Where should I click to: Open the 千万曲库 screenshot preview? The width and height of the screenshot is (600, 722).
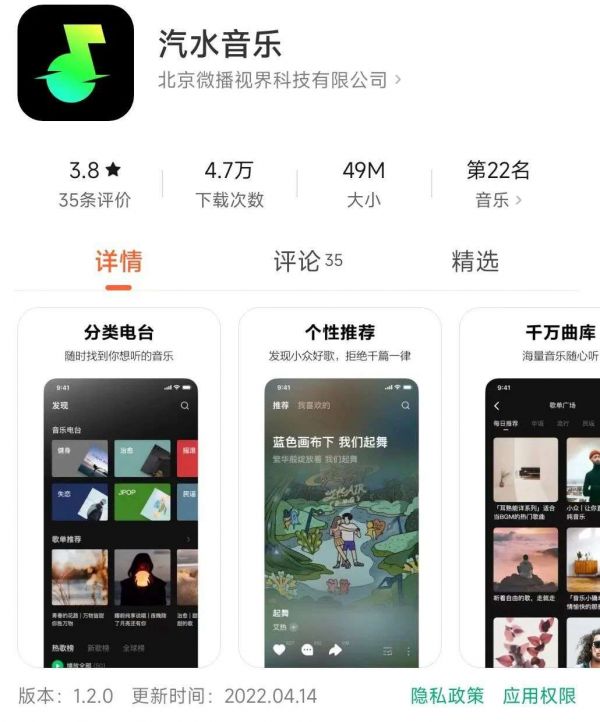tap(530, 490)
